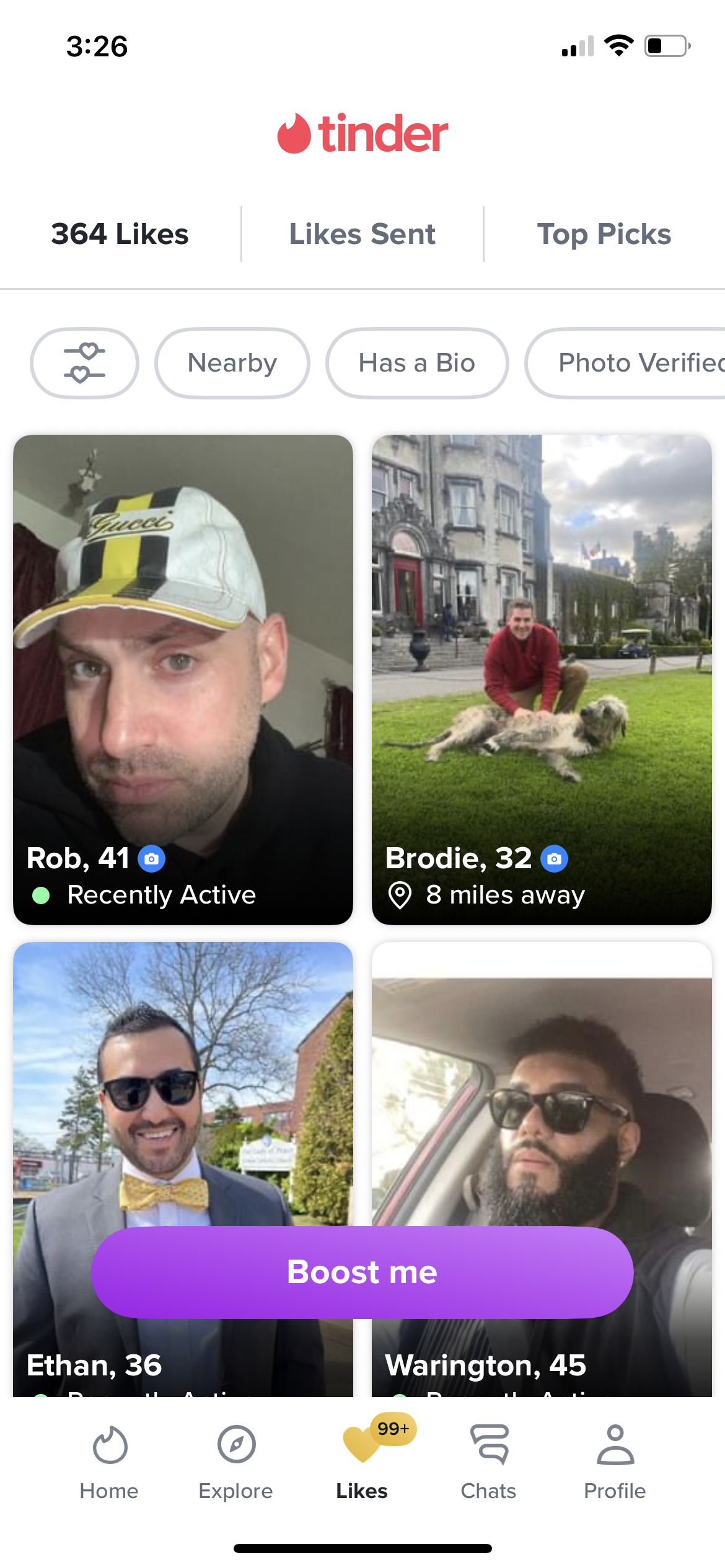Open Brodie's profile card

coord(542,679)
